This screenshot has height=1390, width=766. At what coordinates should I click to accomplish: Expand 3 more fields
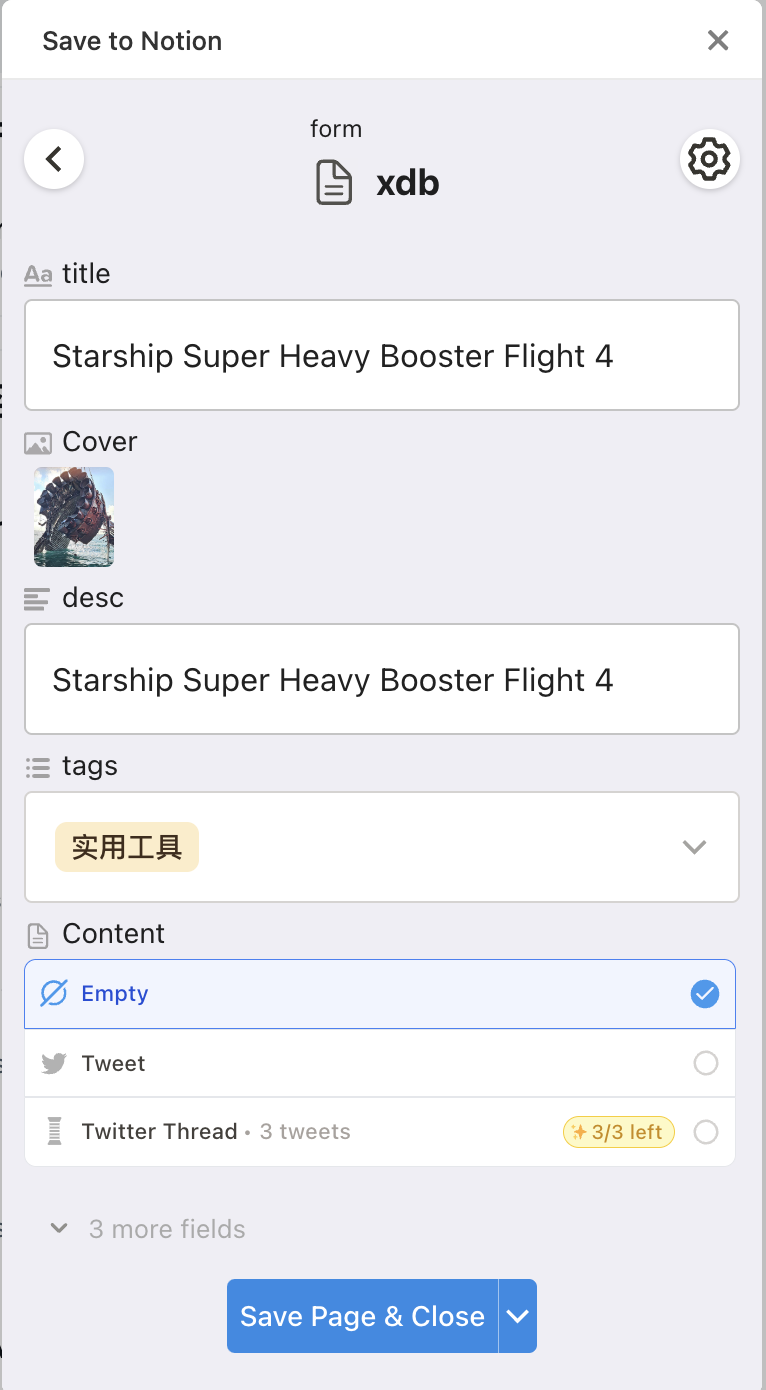point(148,1229)
